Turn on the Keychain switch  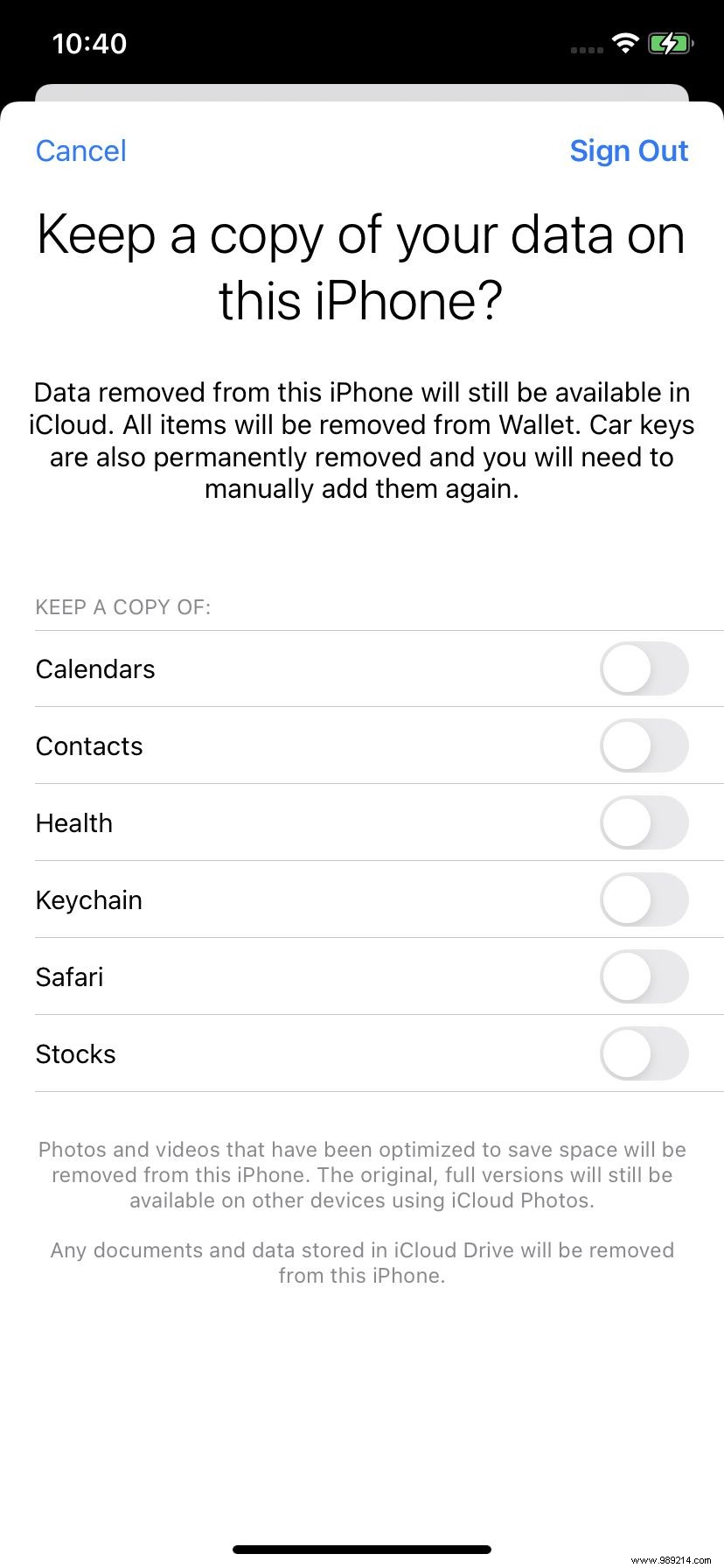click(x=644, y=899)
